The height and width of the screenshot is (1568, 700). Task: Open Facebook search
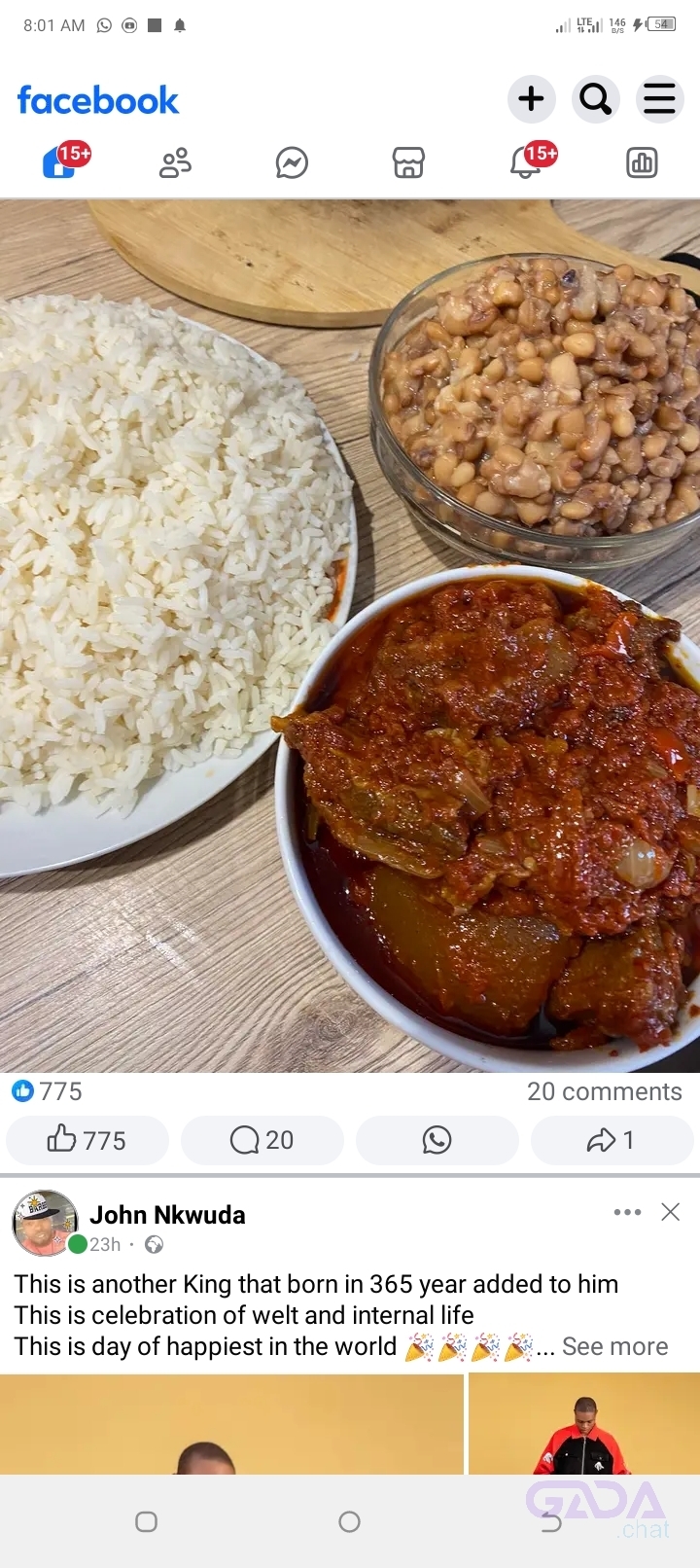coord(595,99)
